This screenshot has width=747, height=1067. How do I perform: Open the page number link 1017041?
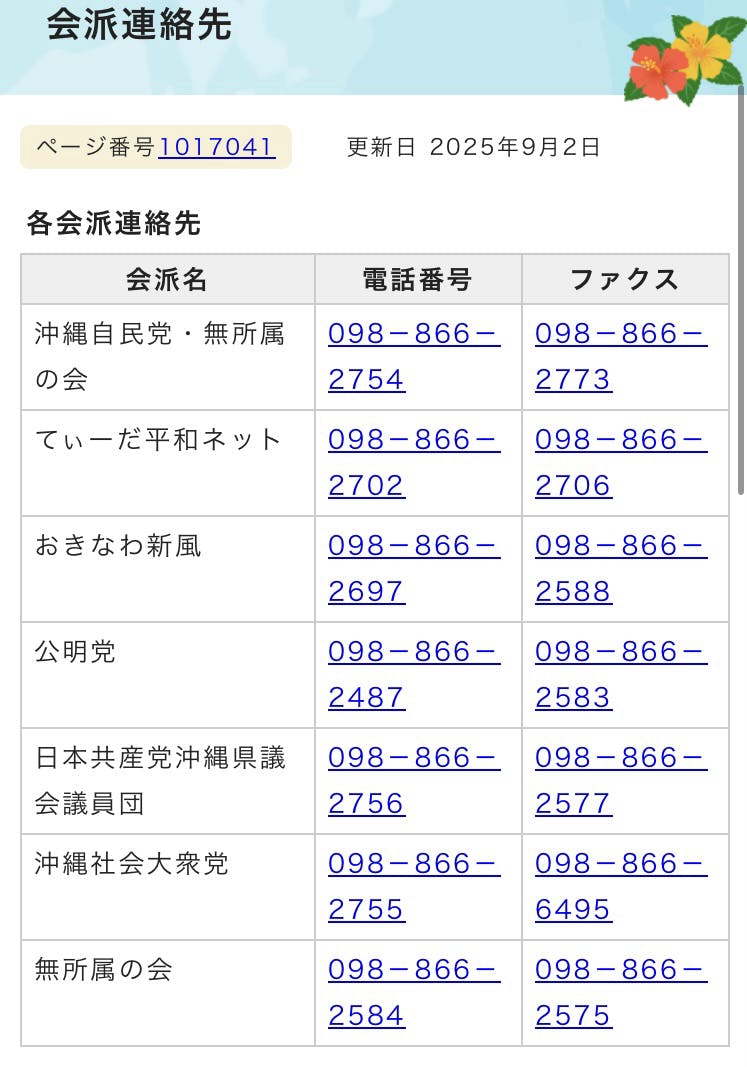(x=216, y=148)
